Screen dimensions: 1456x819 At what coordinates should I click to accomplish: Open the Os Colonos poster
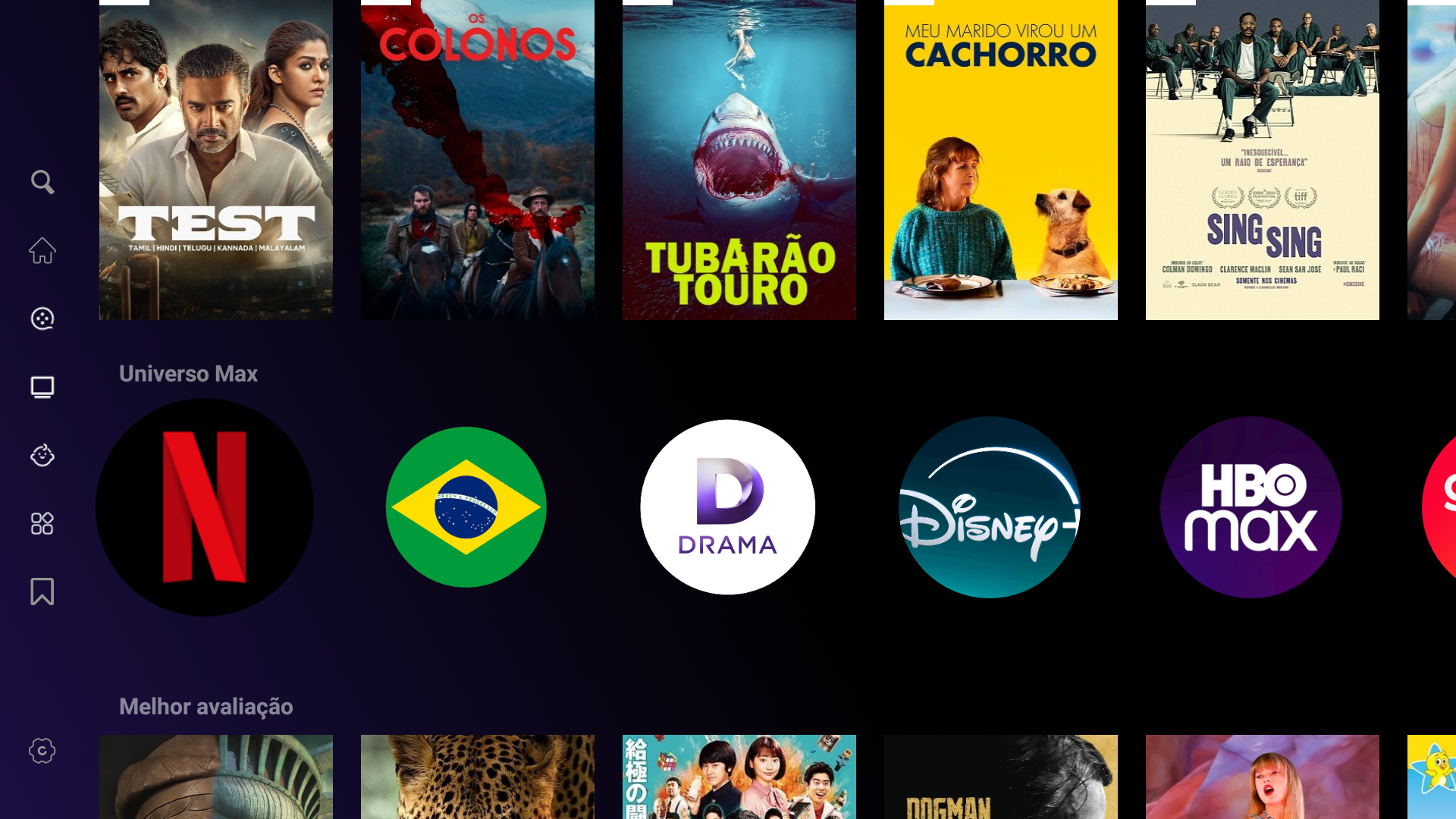[478, 159]
